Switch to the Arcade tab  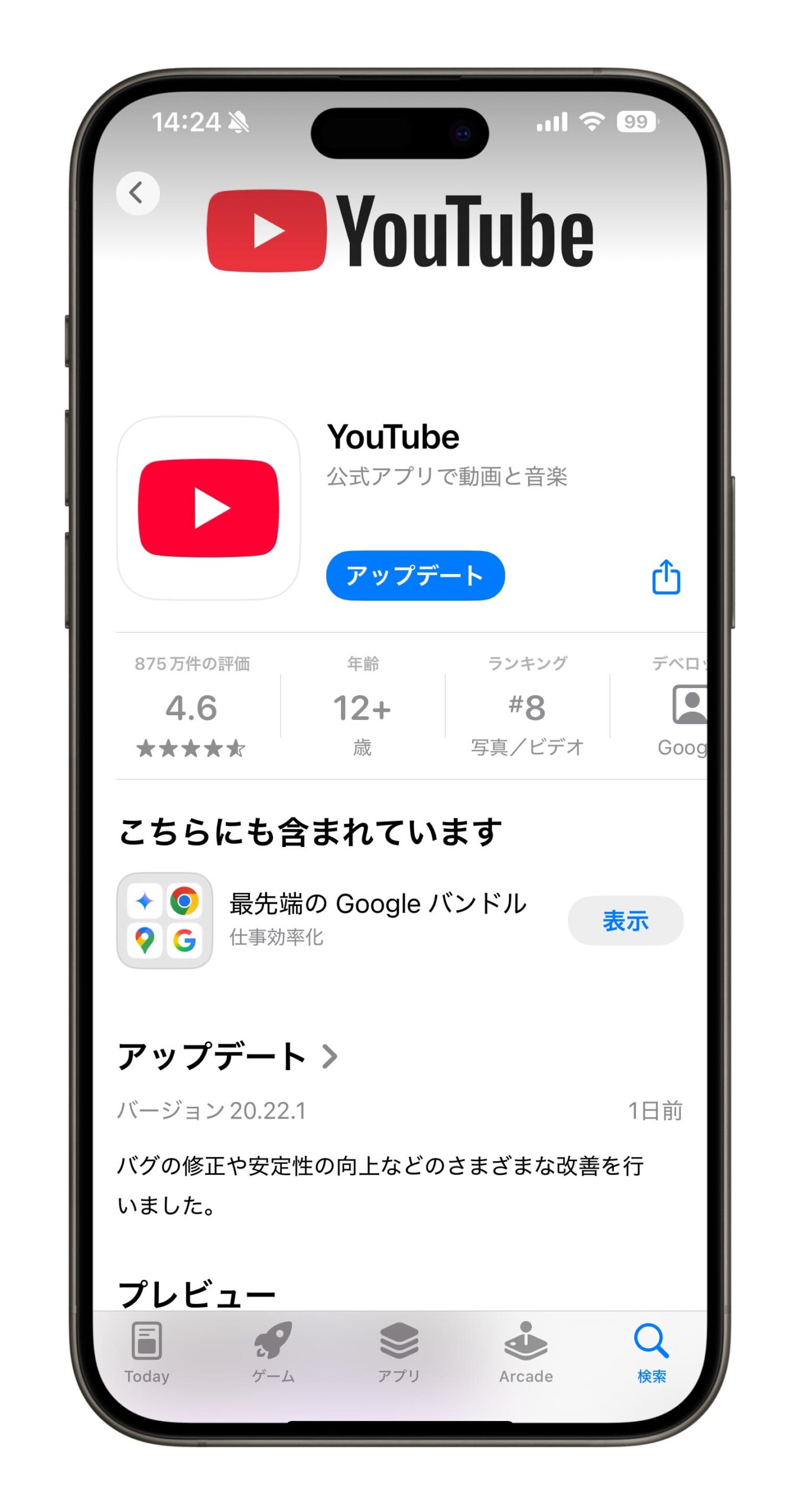[525, 1351]
